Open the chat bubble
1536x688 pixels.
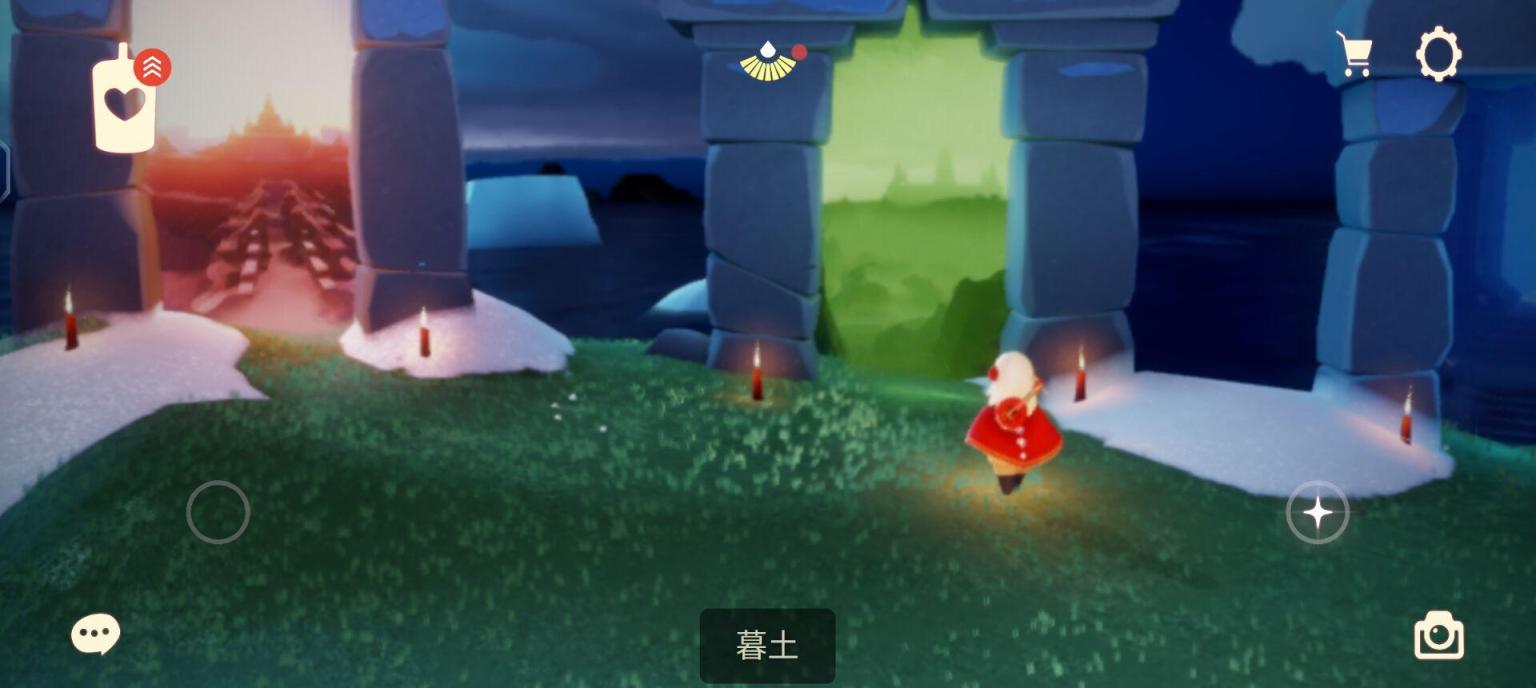pos(96,634)
